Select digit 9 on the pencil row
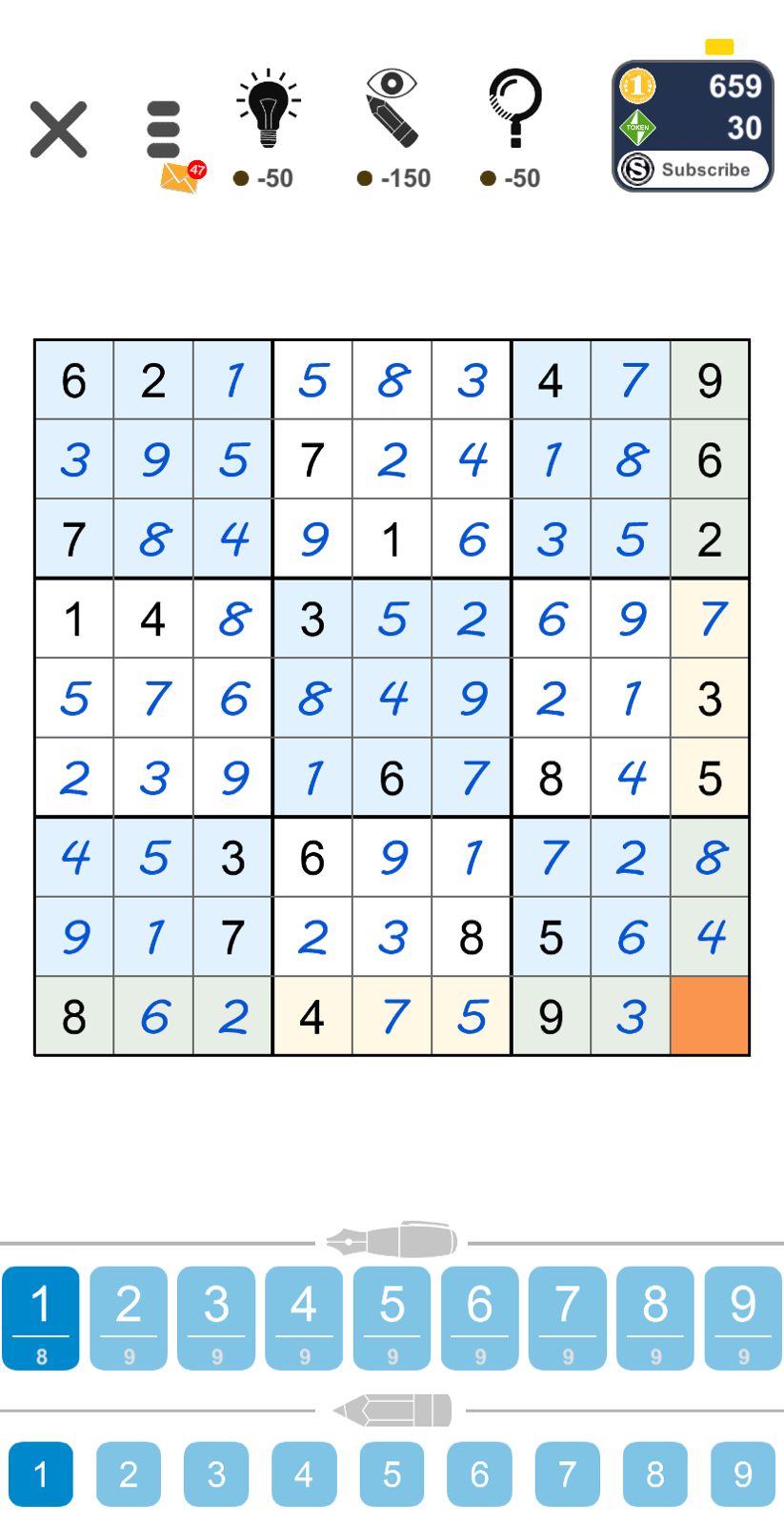The image size is (784, 1525). click(741, 1474)
